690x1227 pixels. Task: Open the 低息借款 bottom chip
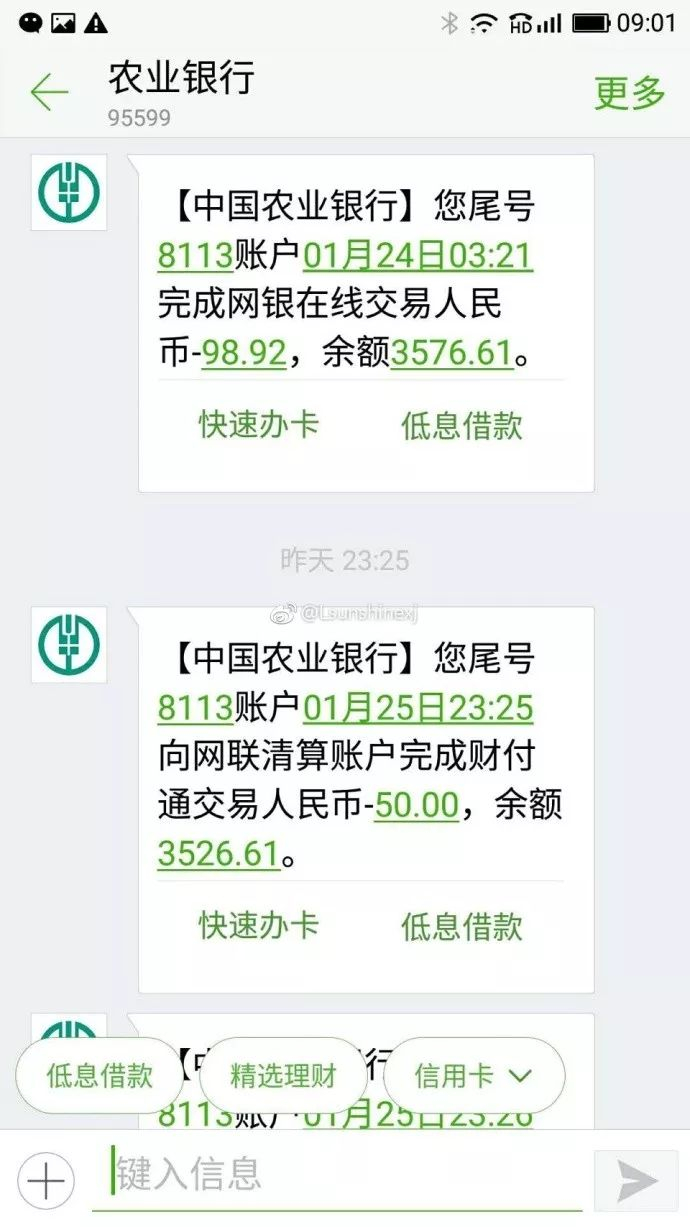click(100, 1076)
